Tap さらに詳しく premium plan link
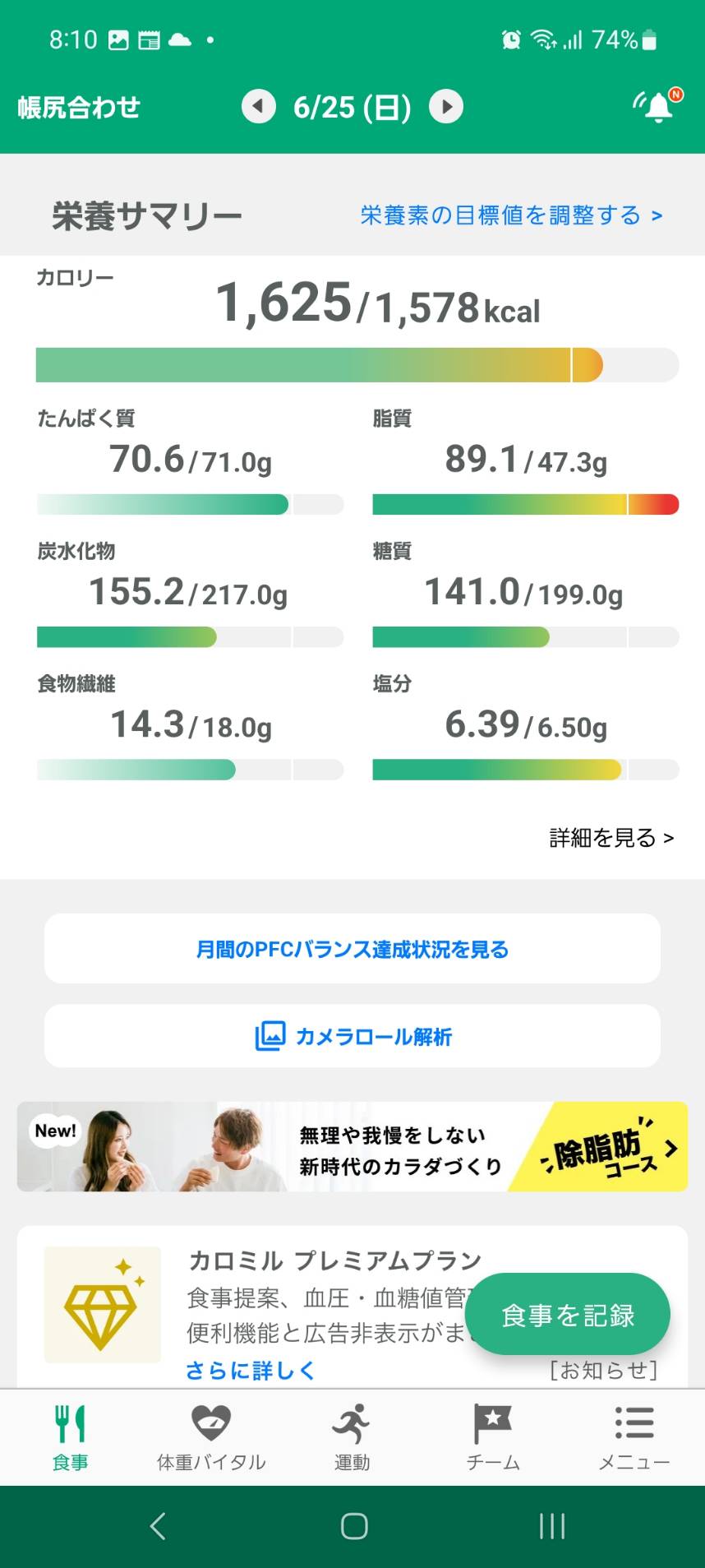 coord(250,1370)
